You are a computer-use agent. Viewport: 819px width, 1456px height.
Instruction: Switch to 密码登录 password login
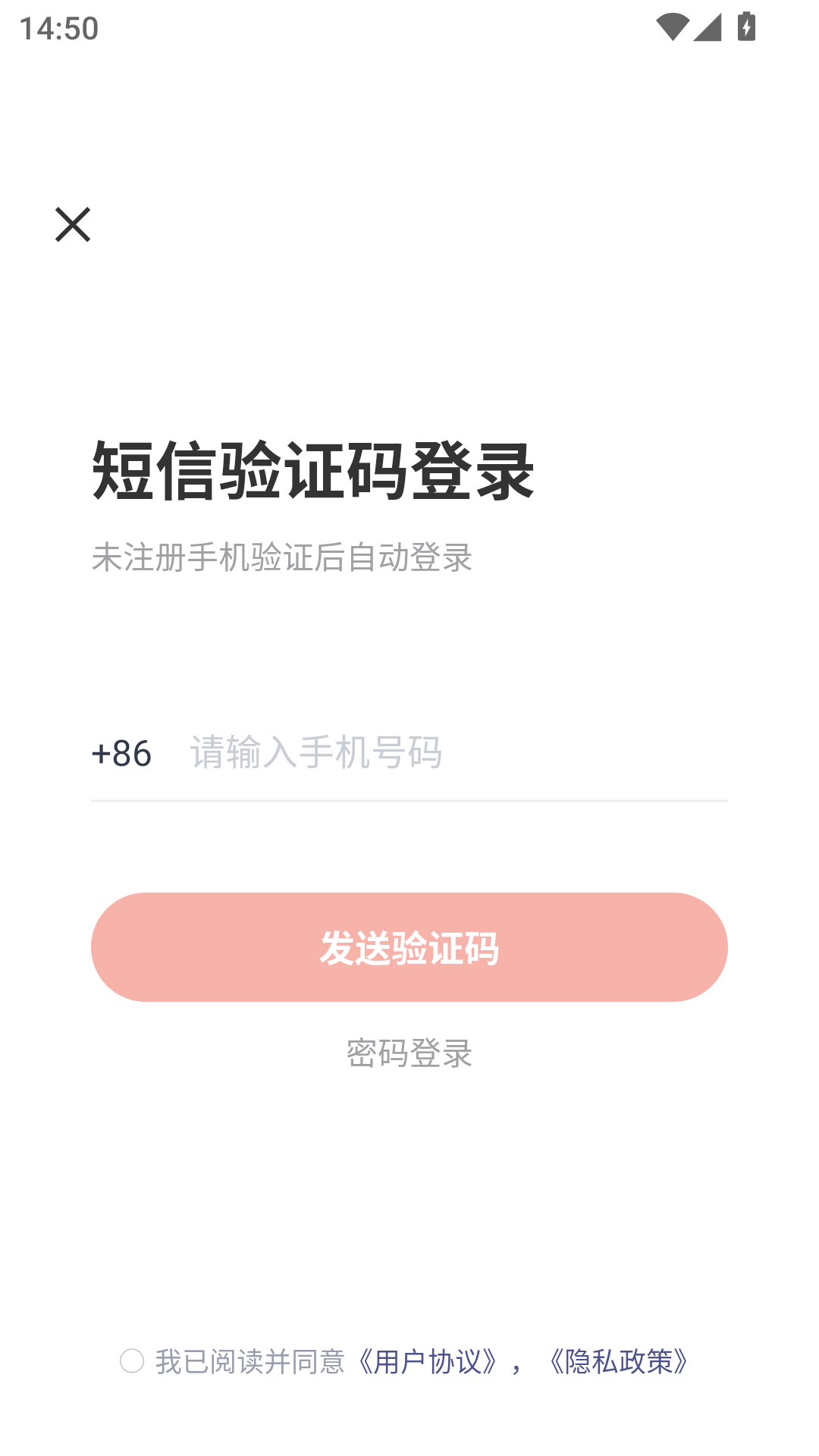pos(409,1053)
